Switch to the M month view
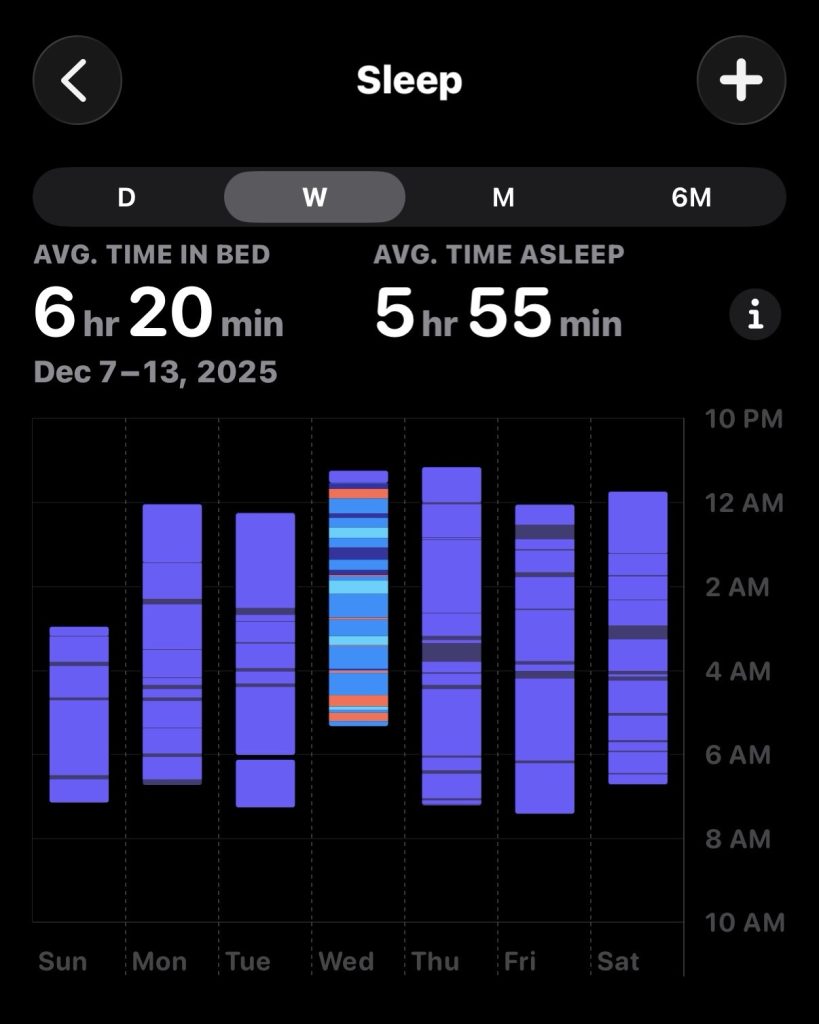The image size is (819, 1024). coord(503,197)
